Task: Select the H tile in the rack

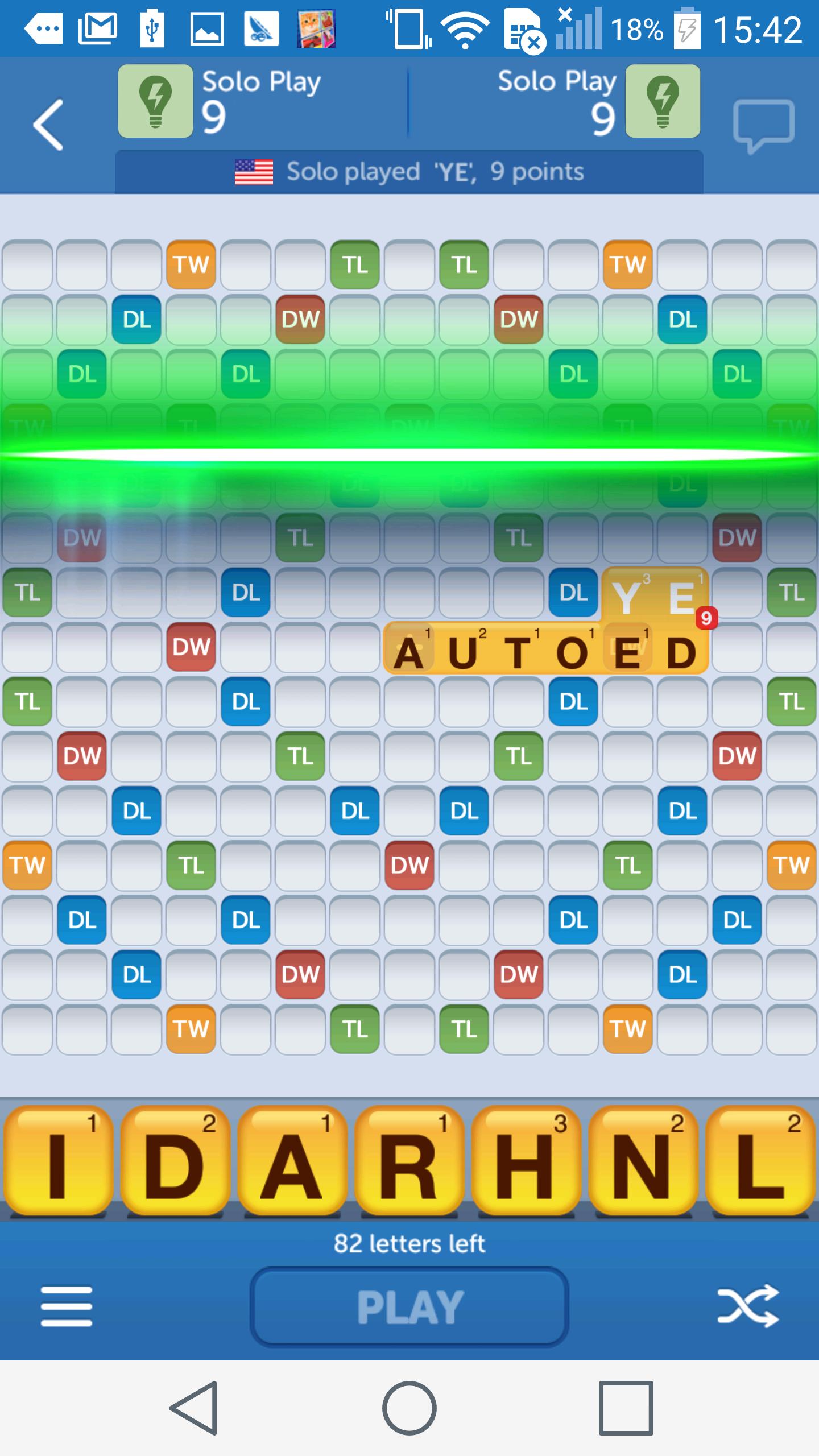Action: pos(526,1160)
